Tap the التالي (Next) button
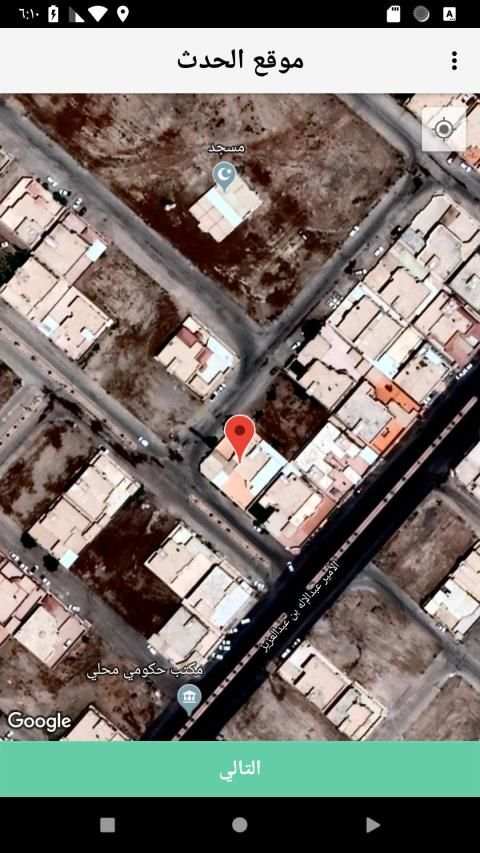Image resolution: width=480 pixels, height=853 pixels. click(x=240, y=769)
